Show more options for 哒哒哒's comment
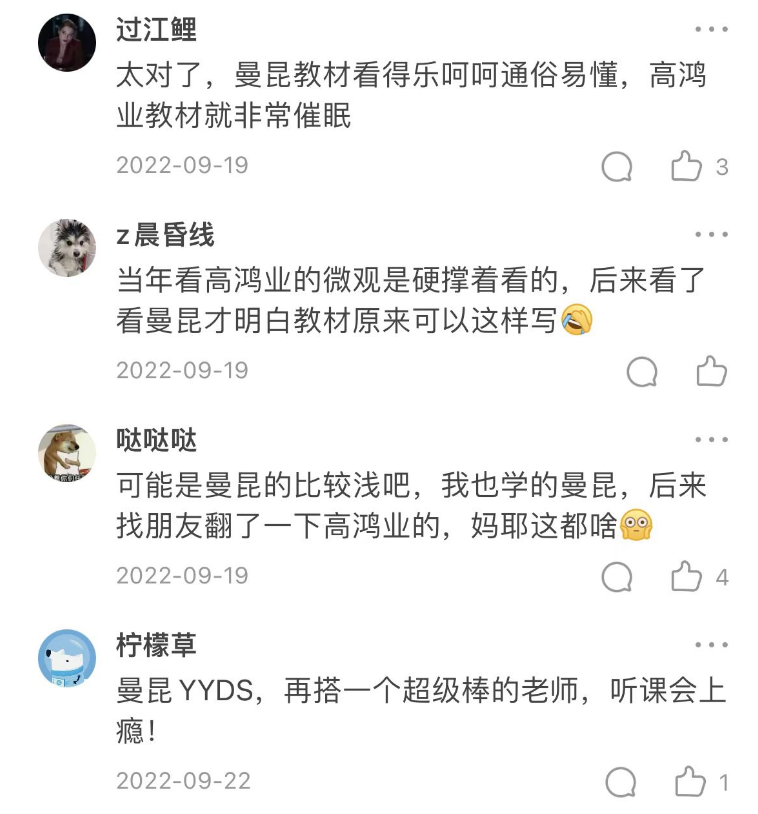 click(711, 440)
